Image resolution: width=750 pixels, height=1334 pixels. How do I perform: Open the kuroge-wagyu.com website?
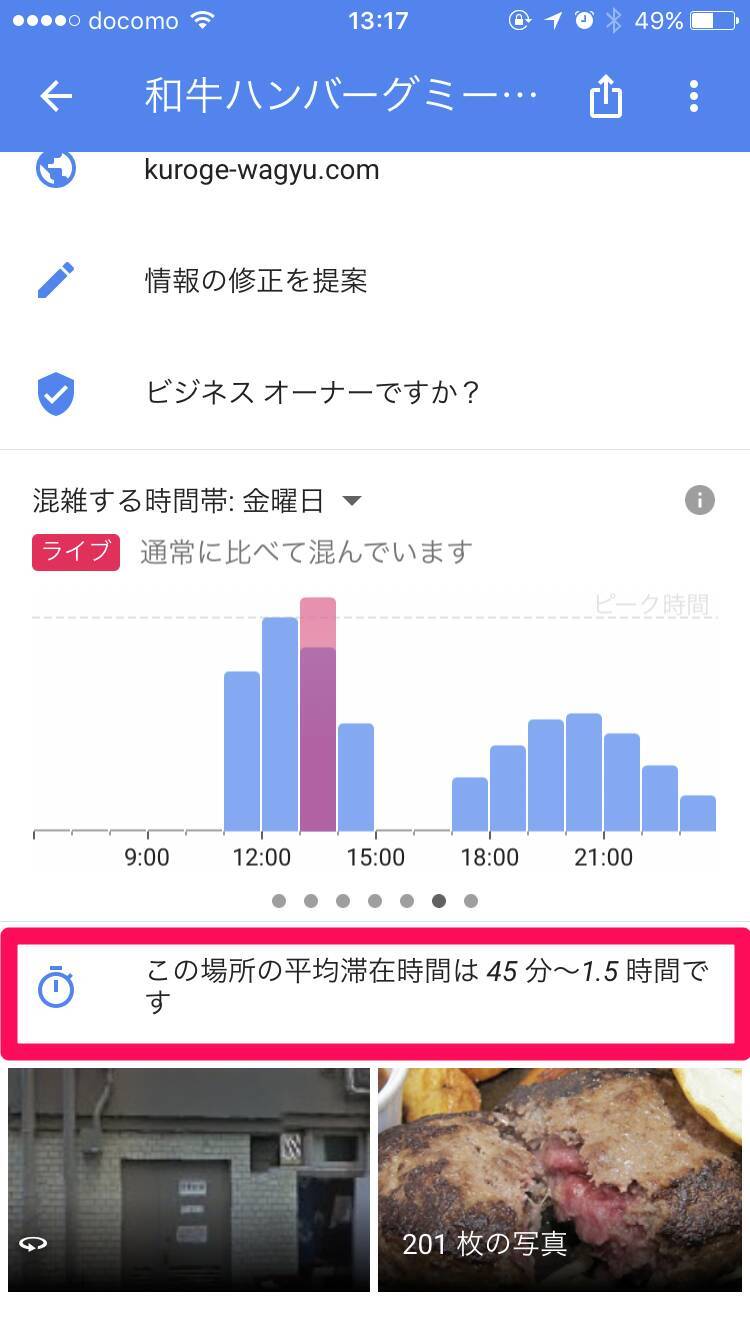[x=262, y=170]
